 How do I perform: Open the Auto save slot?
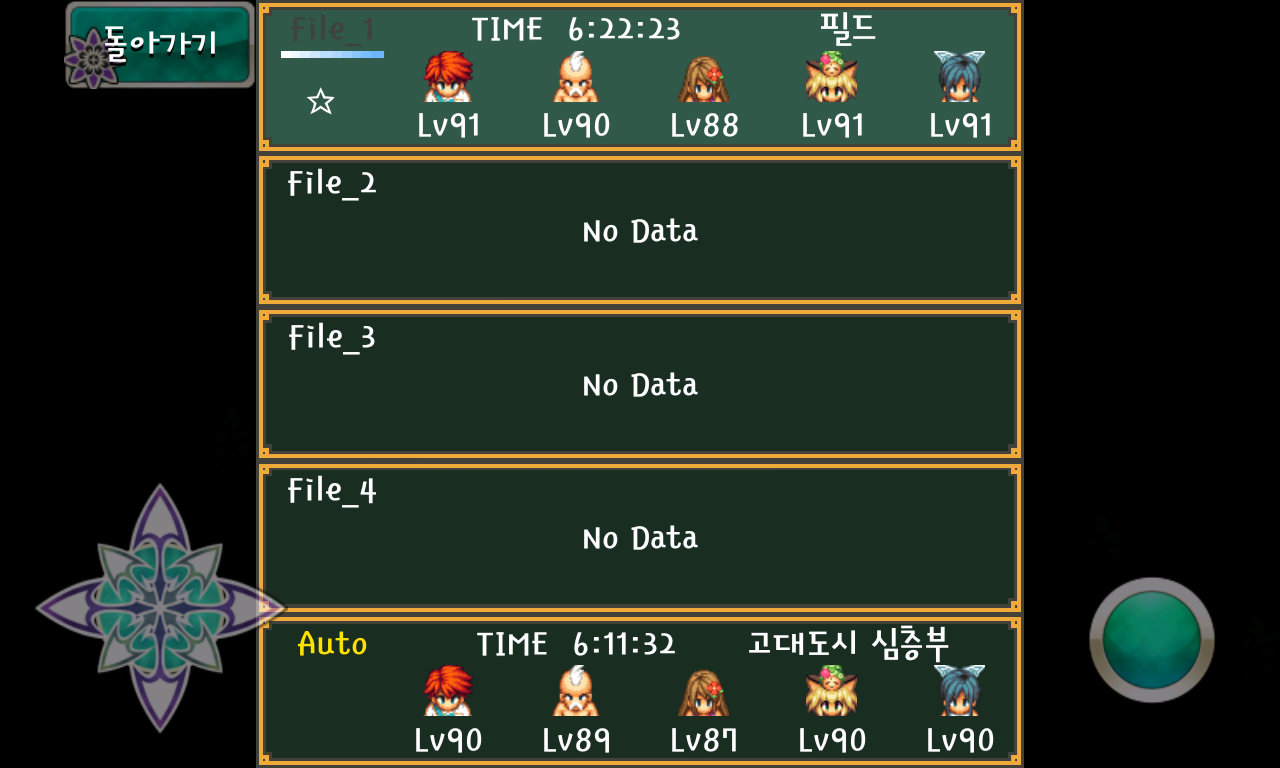[640, 691]
